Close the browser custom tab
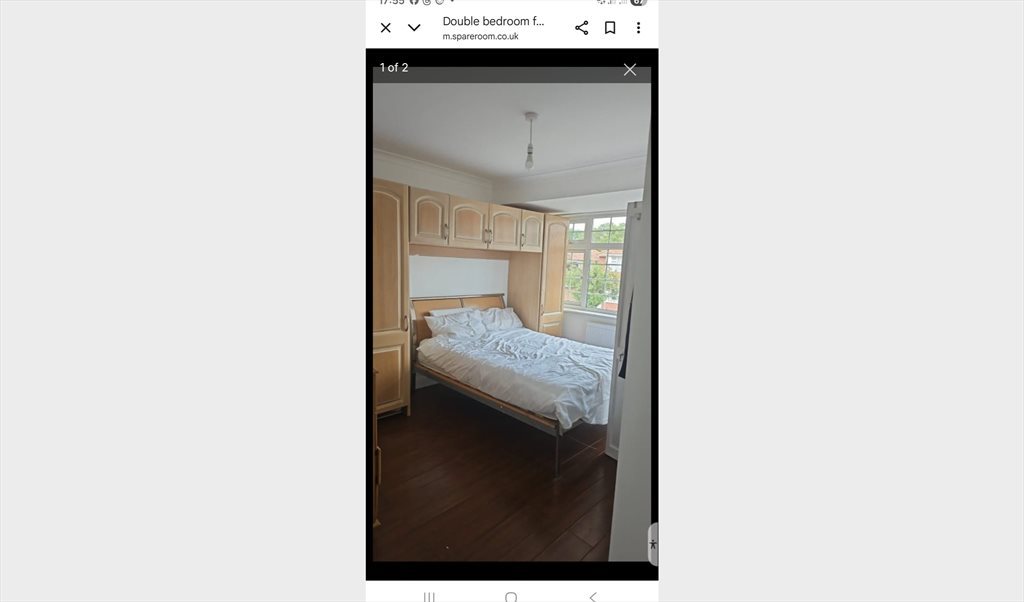Screen dimensions: 1024x602 tap(385, 28)
